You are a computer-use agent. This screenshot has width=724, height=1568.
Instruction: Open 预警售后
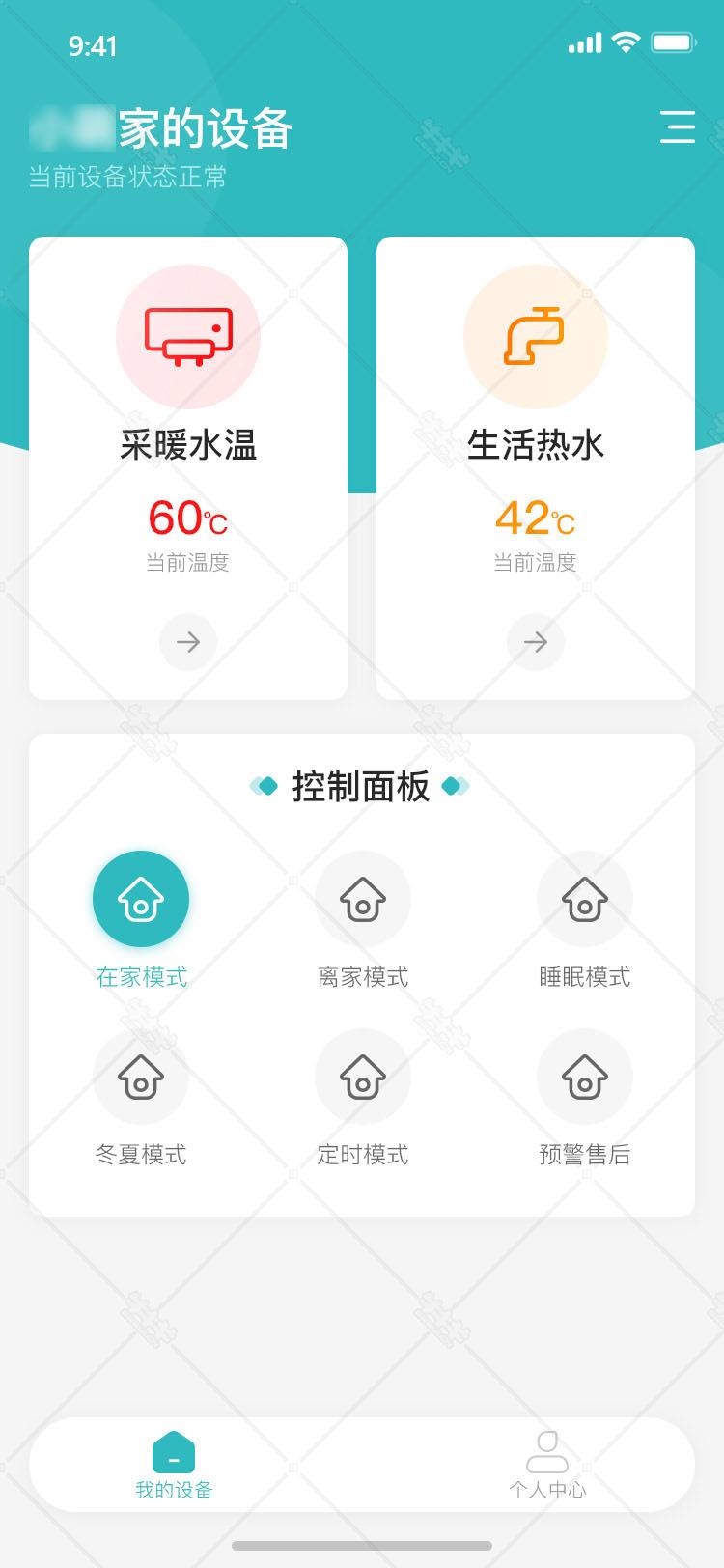[x=585, y=1078]
